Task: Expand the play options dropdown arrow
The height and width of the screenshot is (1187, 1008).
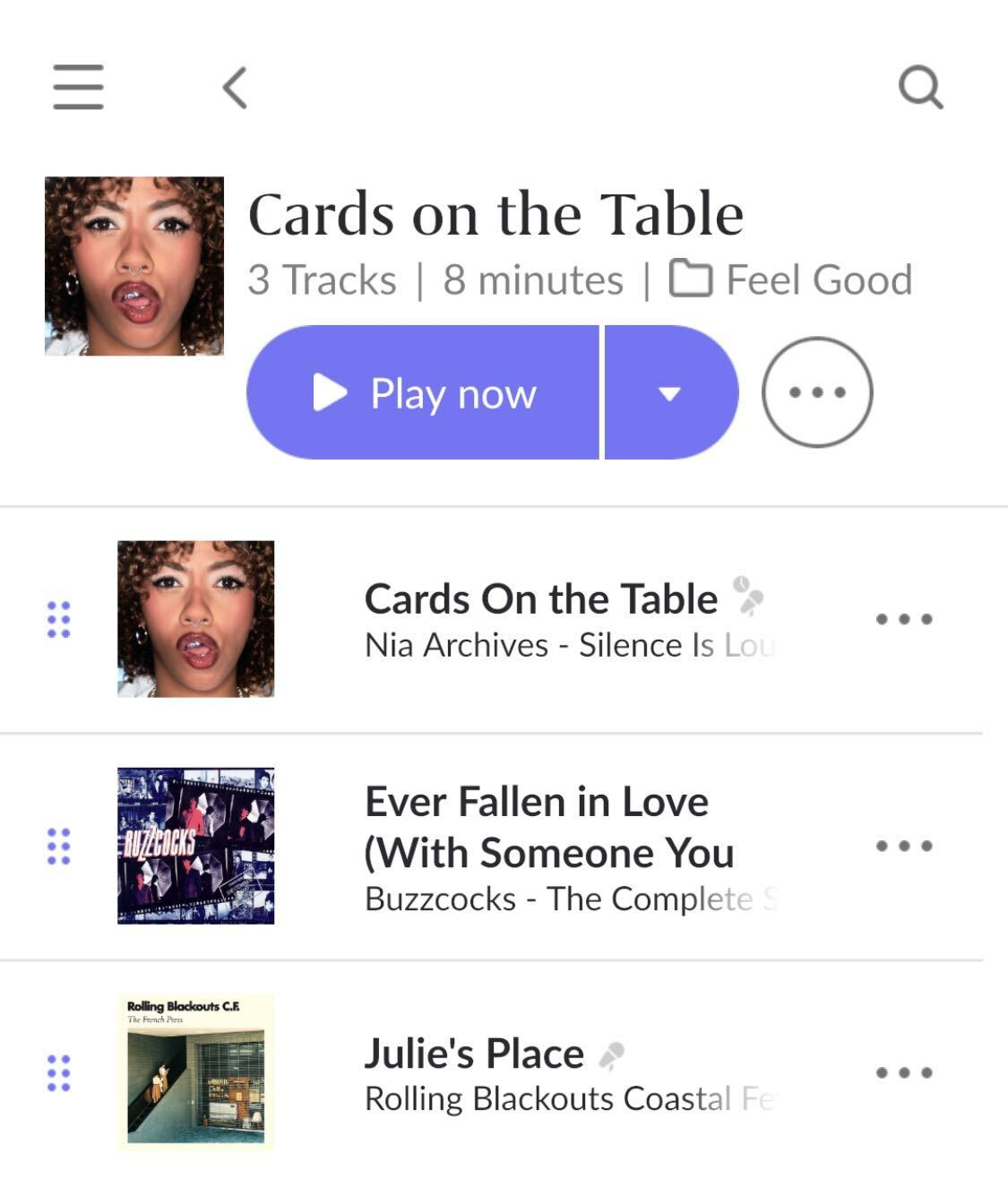Action: pos(670,392)
